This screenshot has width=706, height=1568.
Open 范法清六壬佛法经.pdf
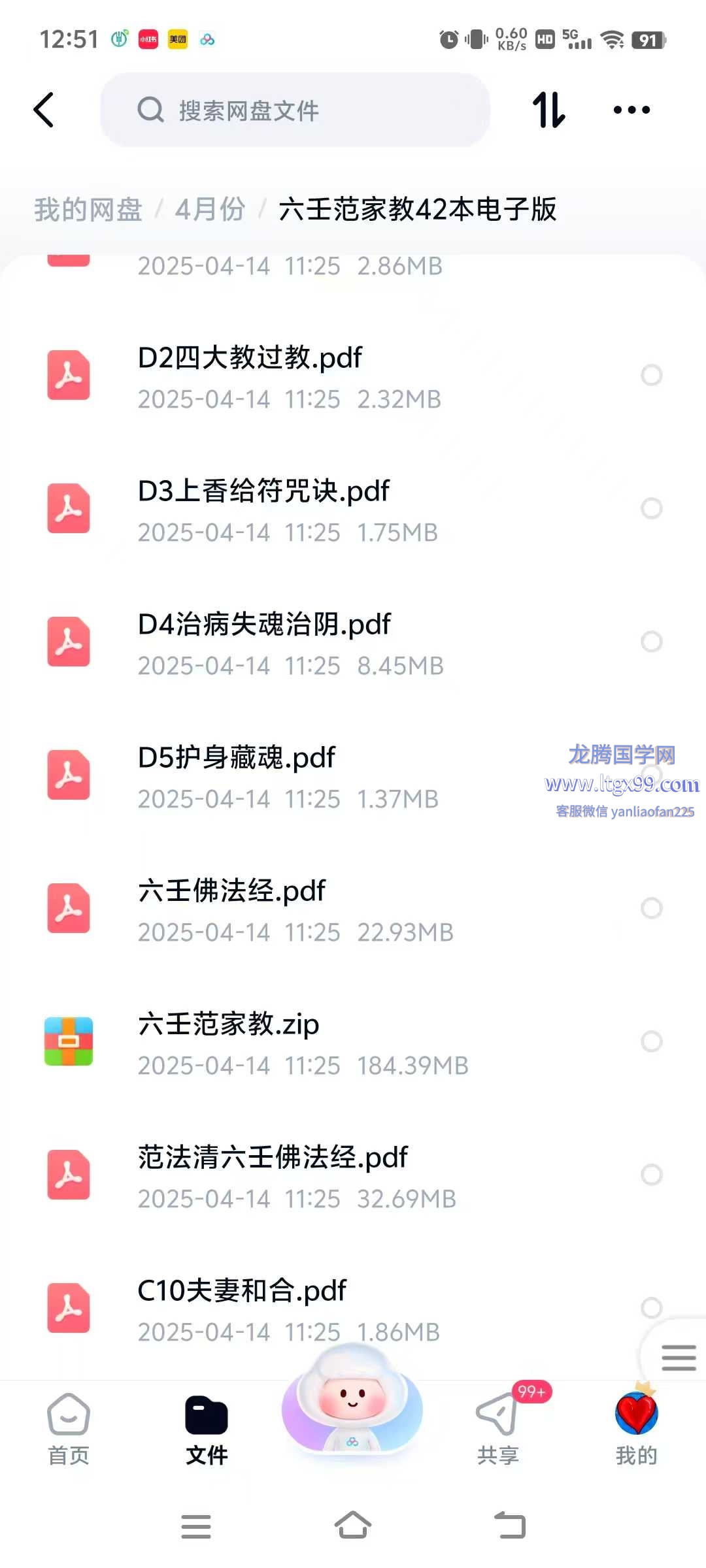click(x=353, y=1176)
